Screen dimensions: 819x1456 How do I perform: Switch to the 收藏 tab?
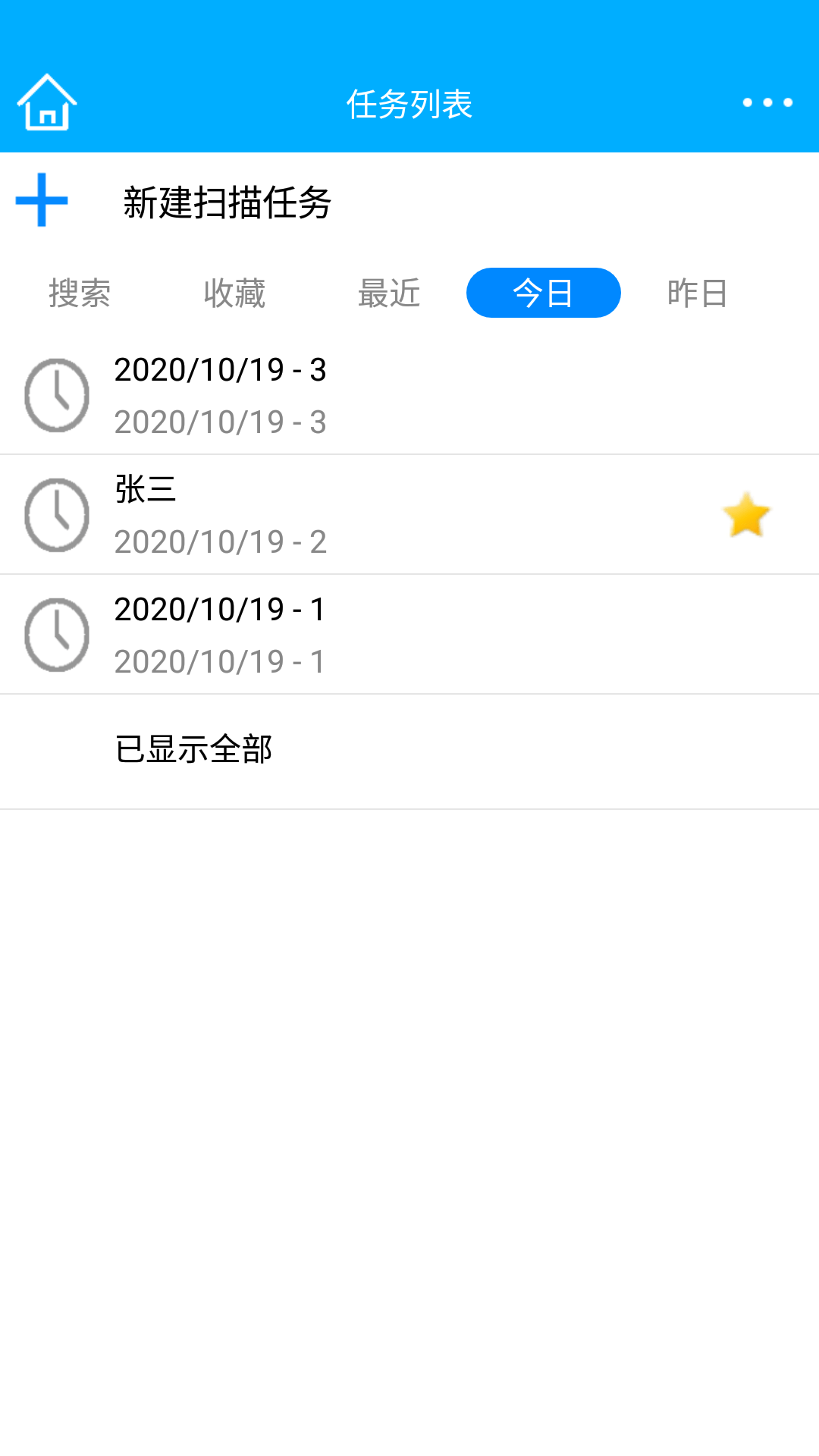click(x=234, y=293)
